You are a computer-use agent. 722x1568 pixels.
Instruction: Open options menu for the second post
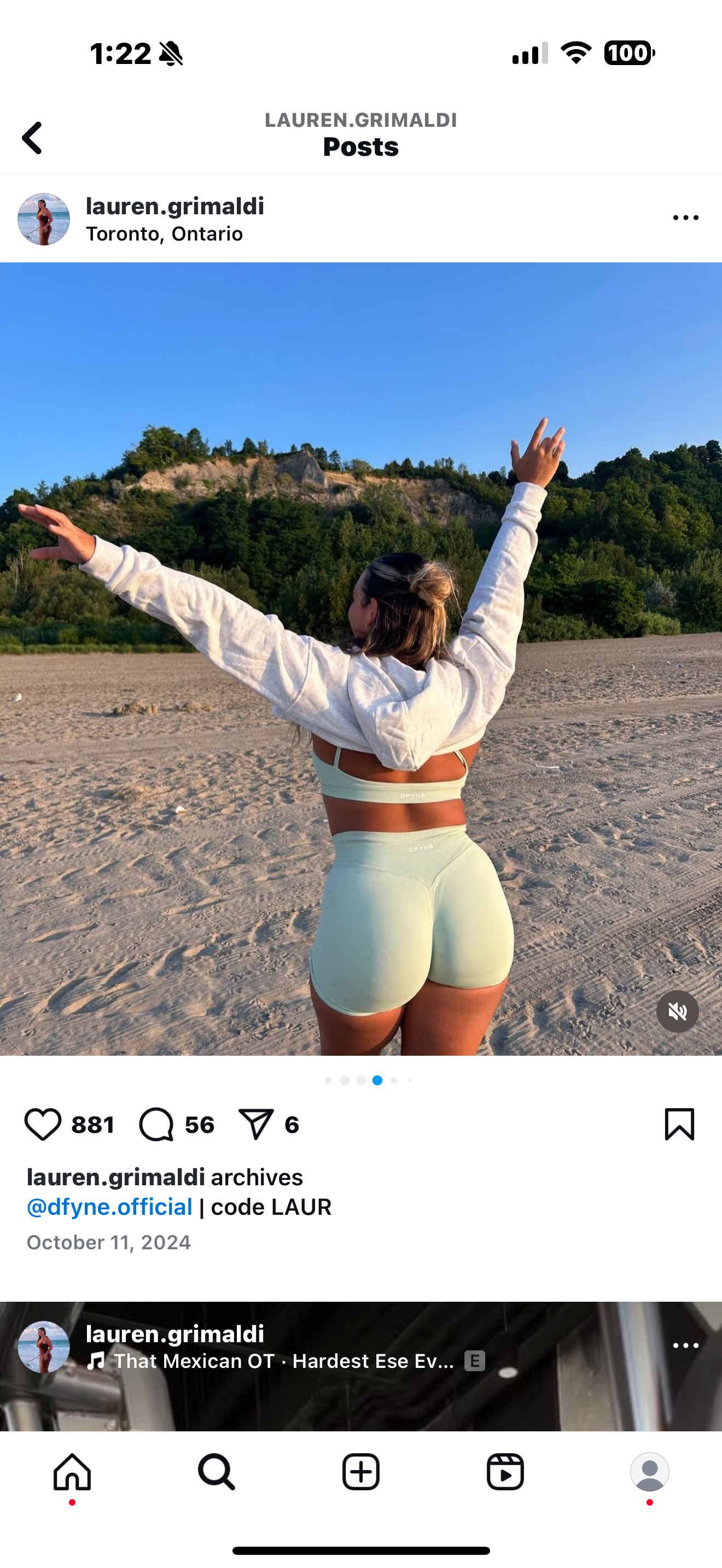(x=685, y=1345)
